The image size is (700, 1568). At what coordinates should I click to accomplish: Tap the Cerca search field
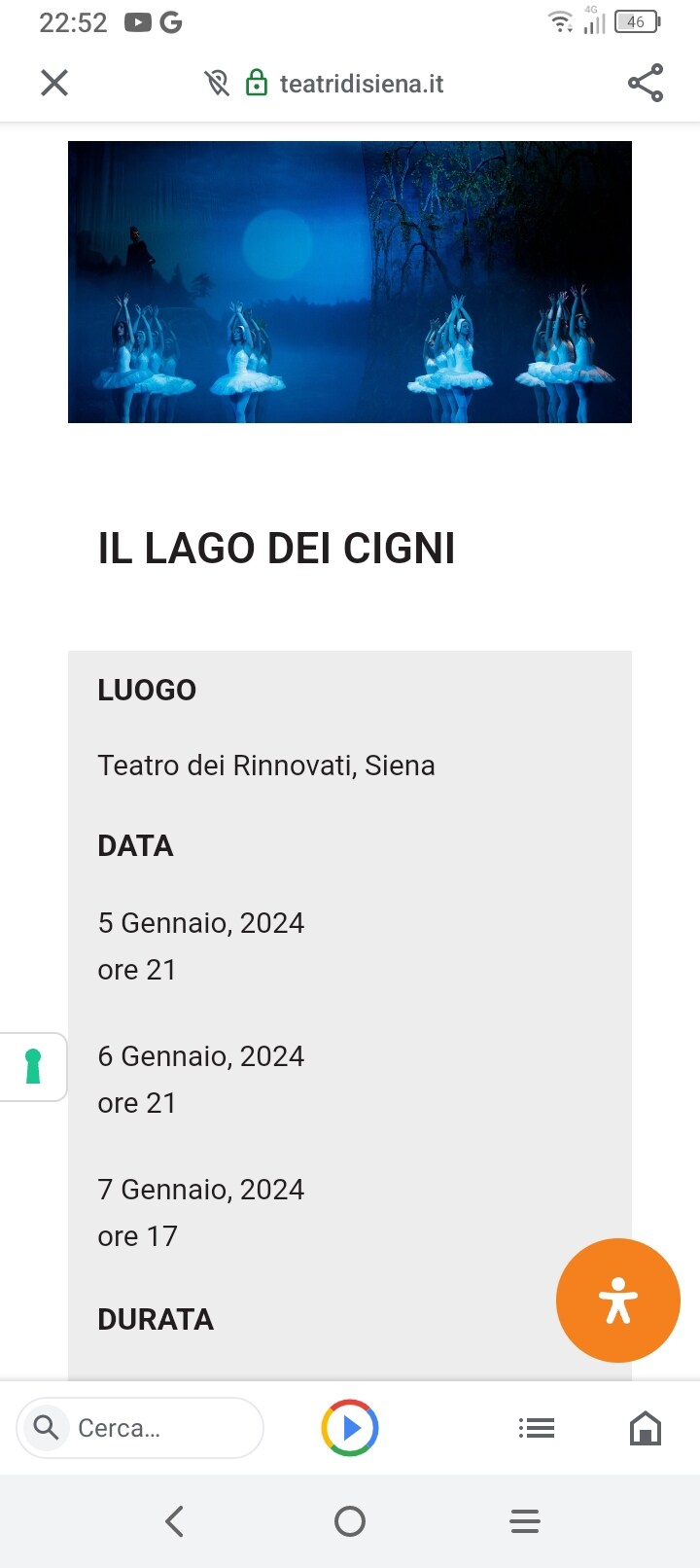pos(140,1428)
